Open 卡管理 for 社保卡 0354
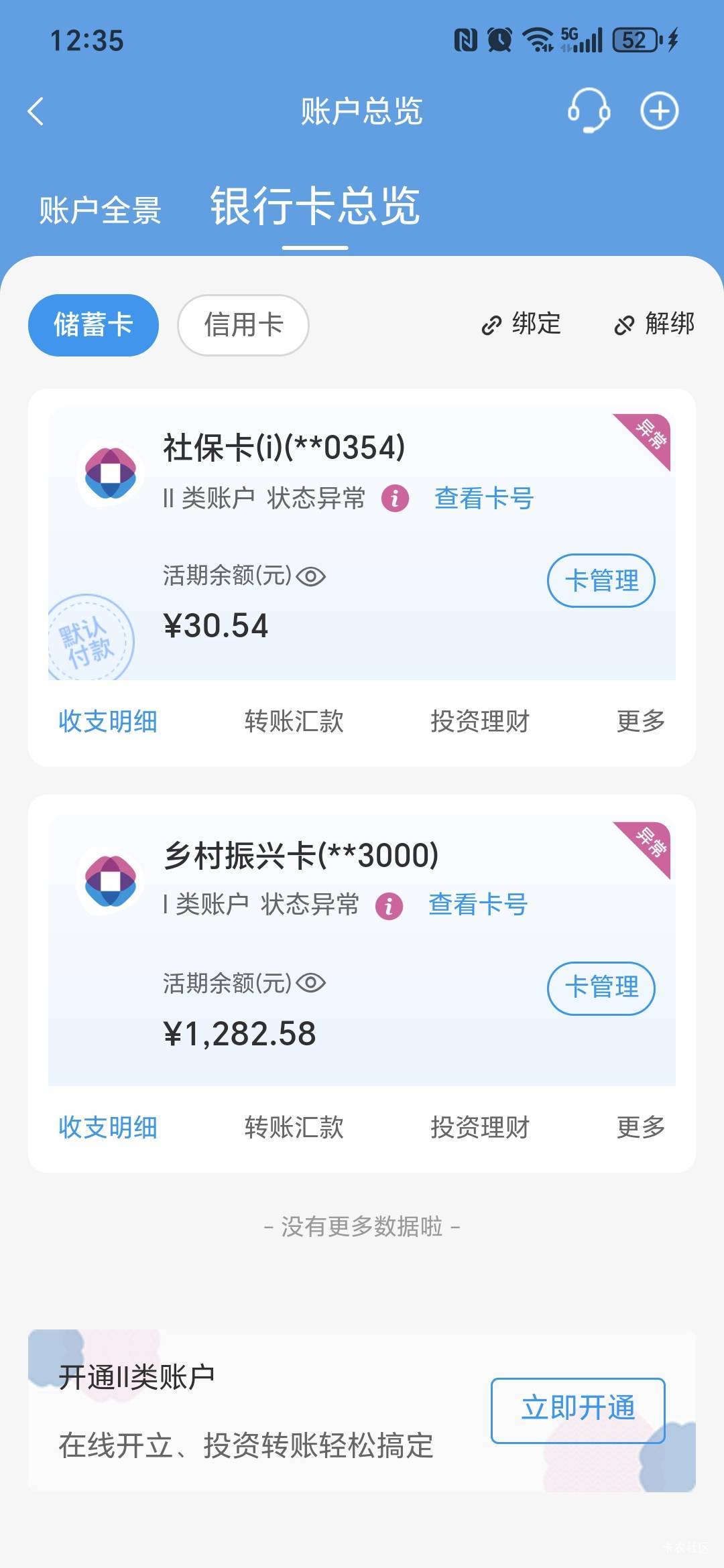The image size is (724, 1568). tap(601, 580)
